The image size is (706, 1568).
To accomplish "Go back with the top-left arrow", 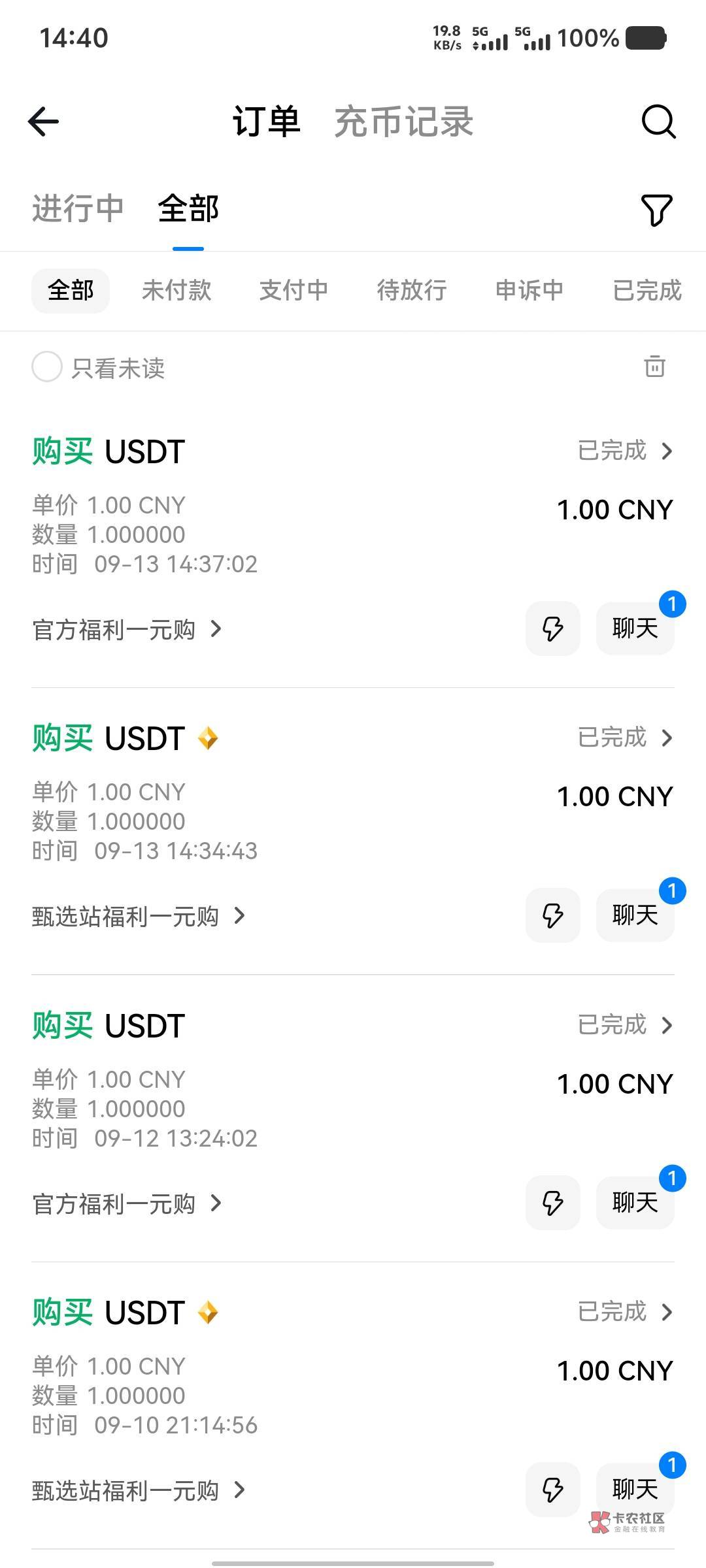I will 44,122.
